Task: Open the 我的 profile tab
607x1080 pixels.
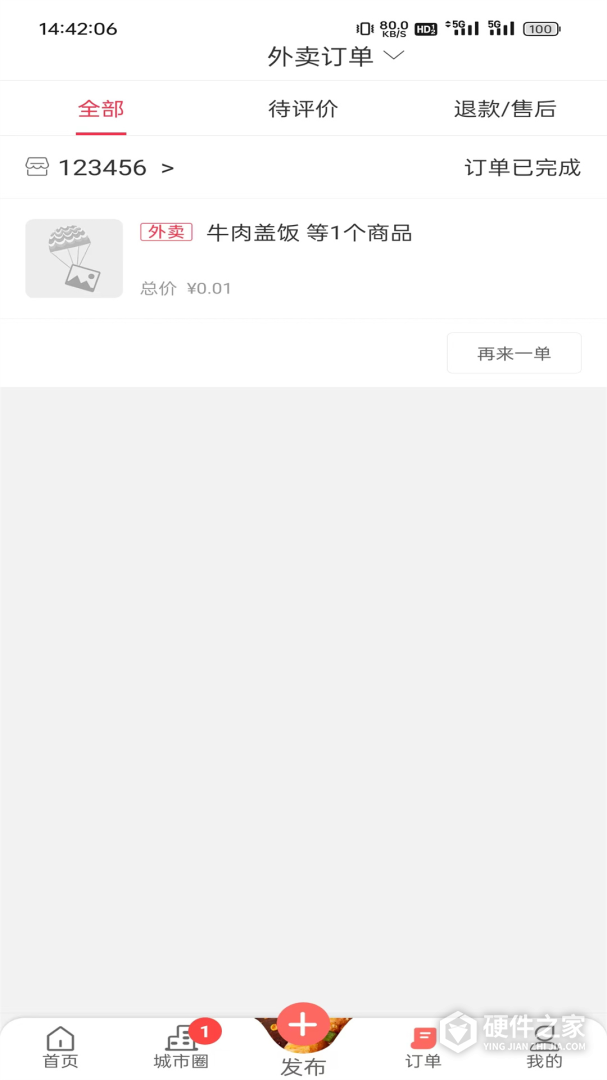Action: point(544,1047)
